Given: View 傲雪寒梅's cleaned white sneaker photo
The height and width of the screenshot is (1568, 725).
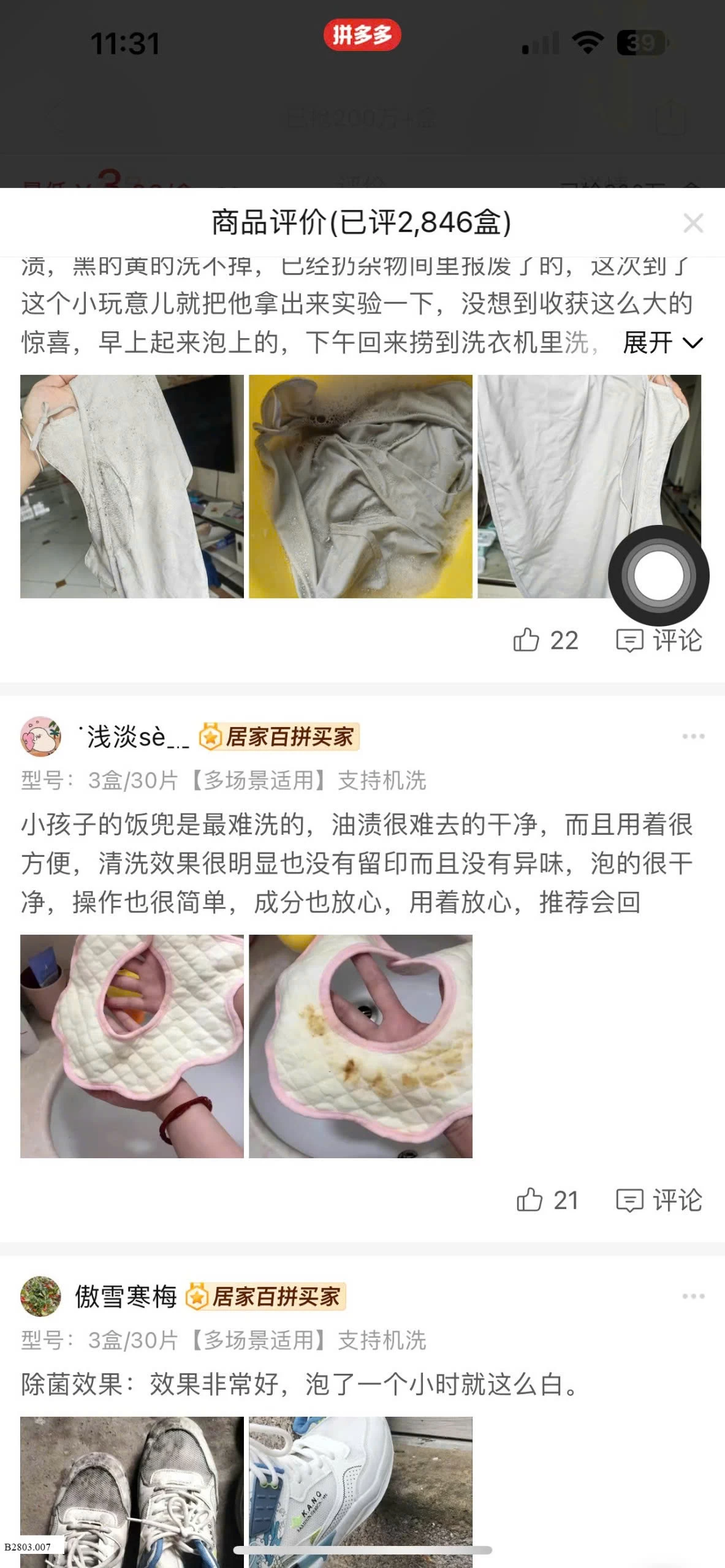Looking at the screenshot, I should (360, 1492).
